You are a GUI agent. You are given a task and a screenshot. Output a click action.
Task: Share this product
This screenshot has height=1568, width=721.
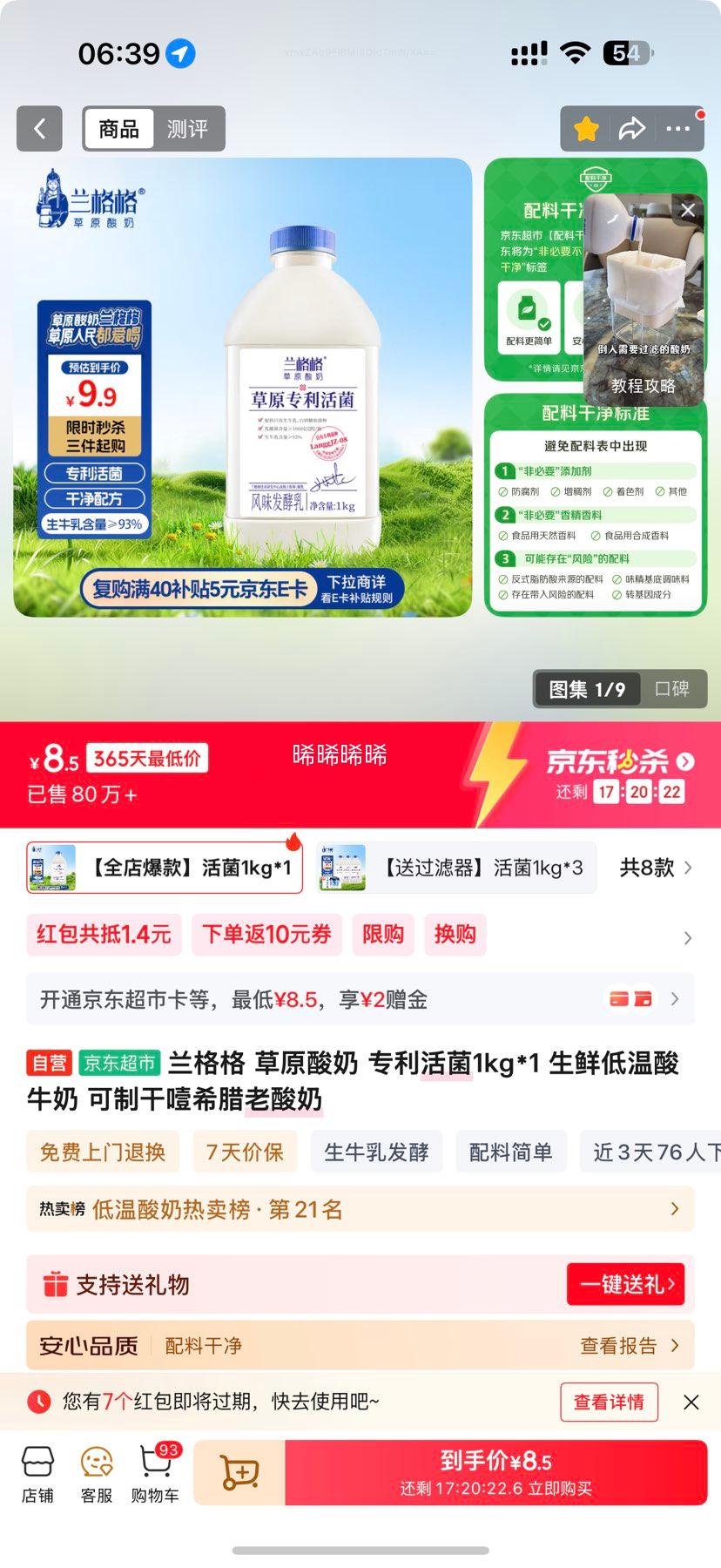631,129
